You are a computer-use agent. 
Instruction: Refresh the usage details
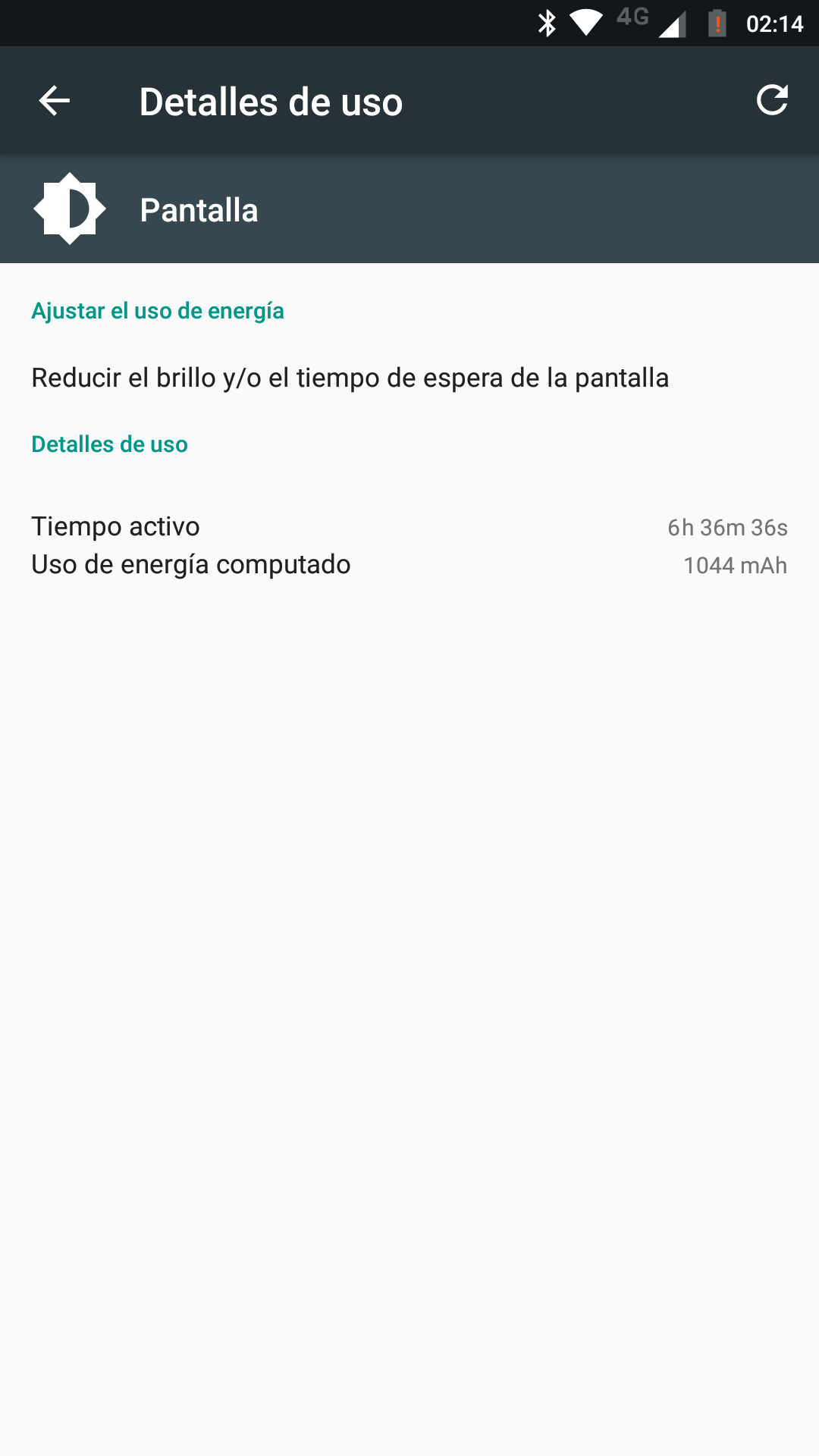click(772, 100)
